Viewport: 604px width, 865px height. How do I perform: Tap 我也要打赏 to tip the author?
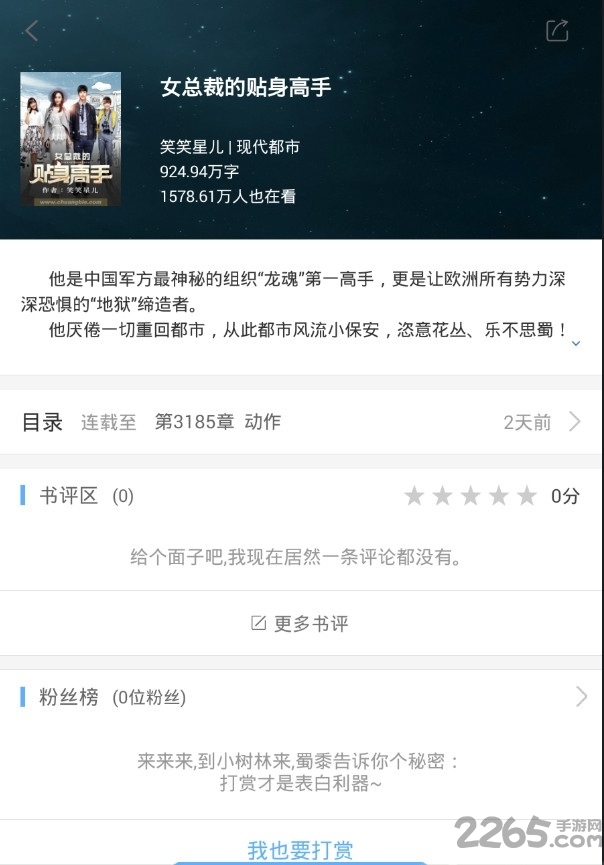[300, 850]
